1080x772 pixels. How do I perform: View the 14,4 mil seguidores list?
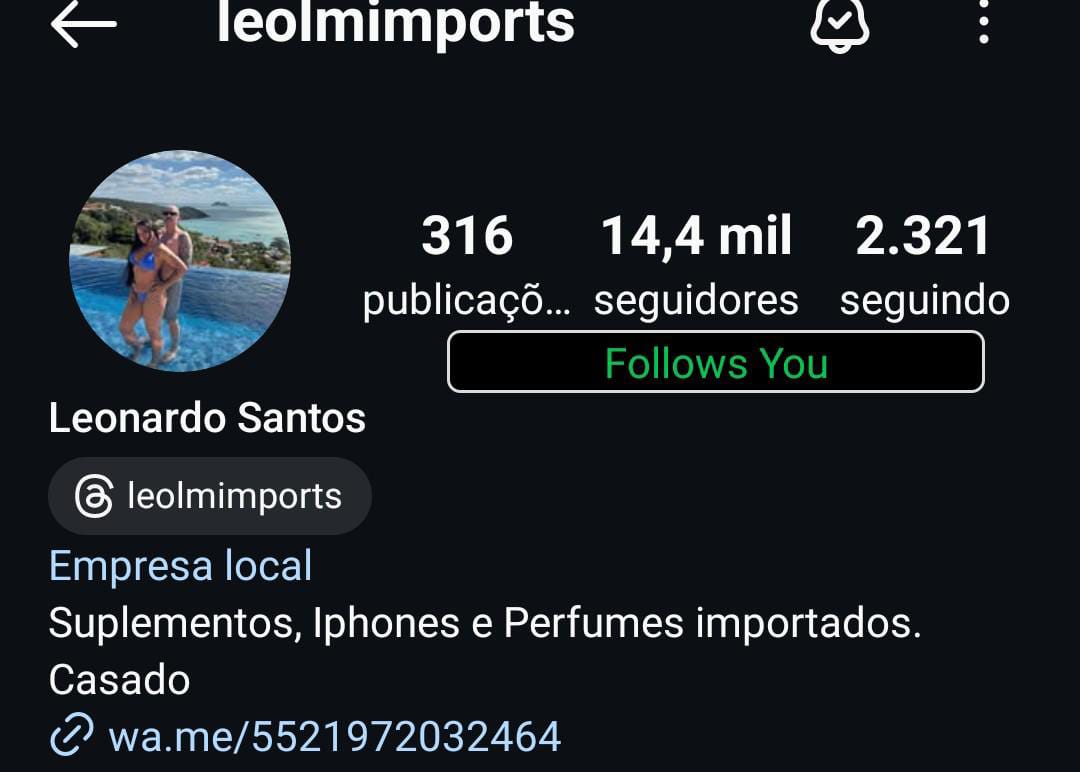pyautogui.click(x=696, y=264)
